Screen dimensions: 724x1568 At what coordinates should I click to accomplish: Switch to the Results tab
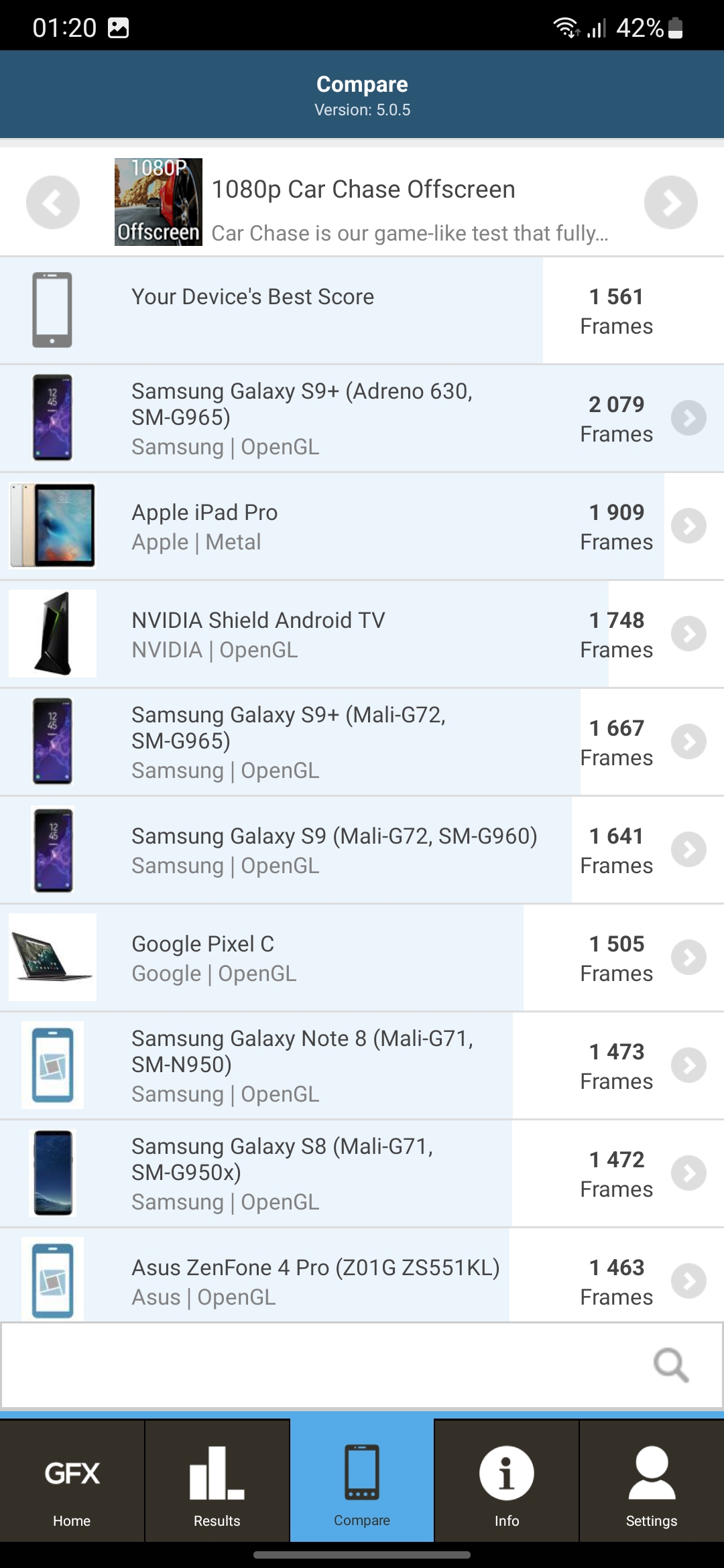pos(217,1481)
